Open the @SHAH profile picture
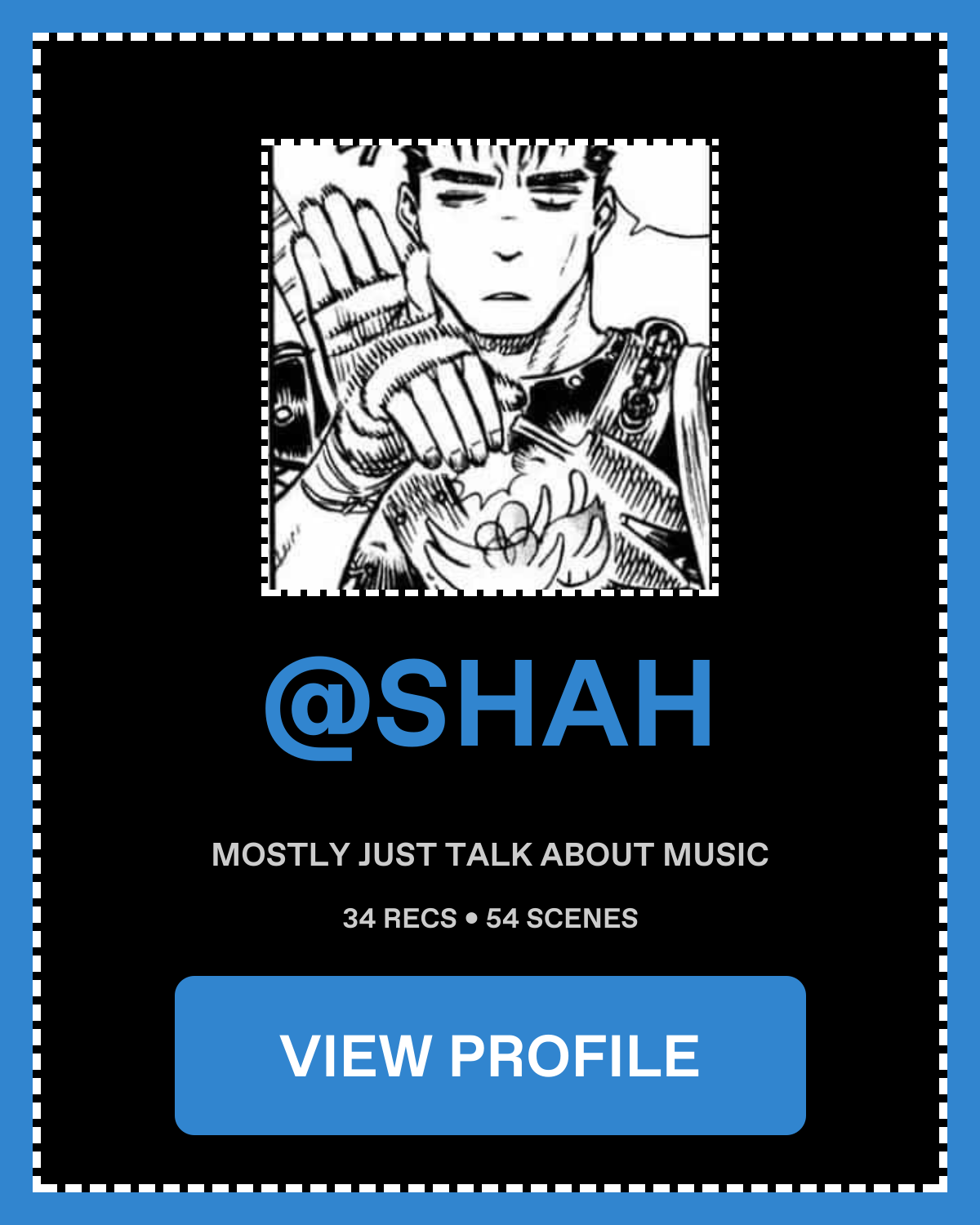The height and width of the screenshot is (1225, 980). click(490, 367)
